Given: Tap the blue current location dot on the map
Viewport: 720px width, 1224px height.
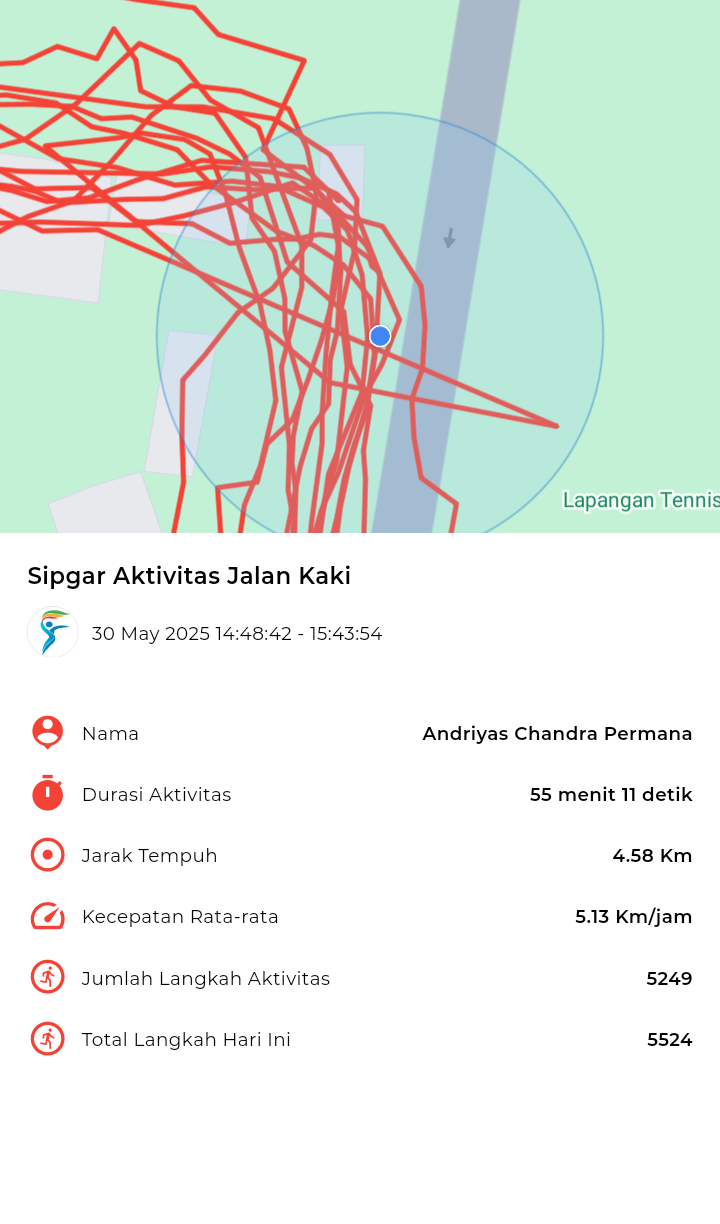Looking at the screenshot, I should coord(379,336).
